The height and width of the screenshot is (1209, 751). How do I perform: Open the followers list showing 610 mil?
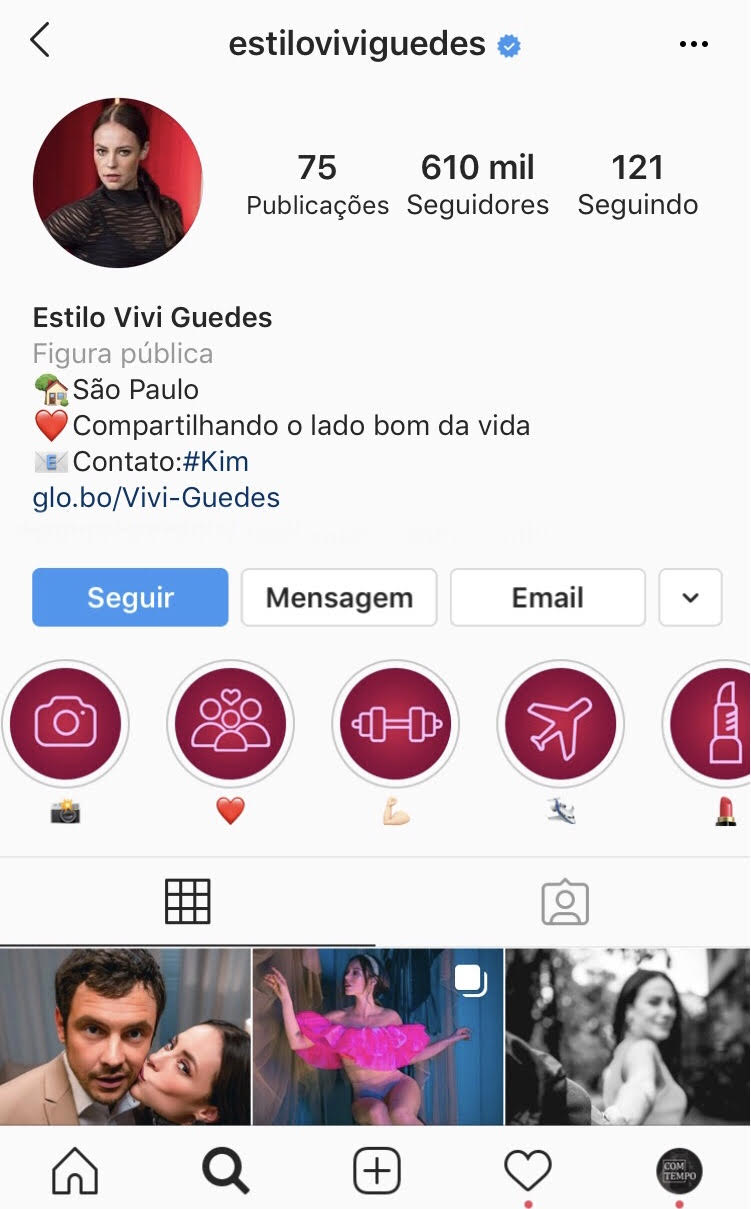[x=477, y=184]
